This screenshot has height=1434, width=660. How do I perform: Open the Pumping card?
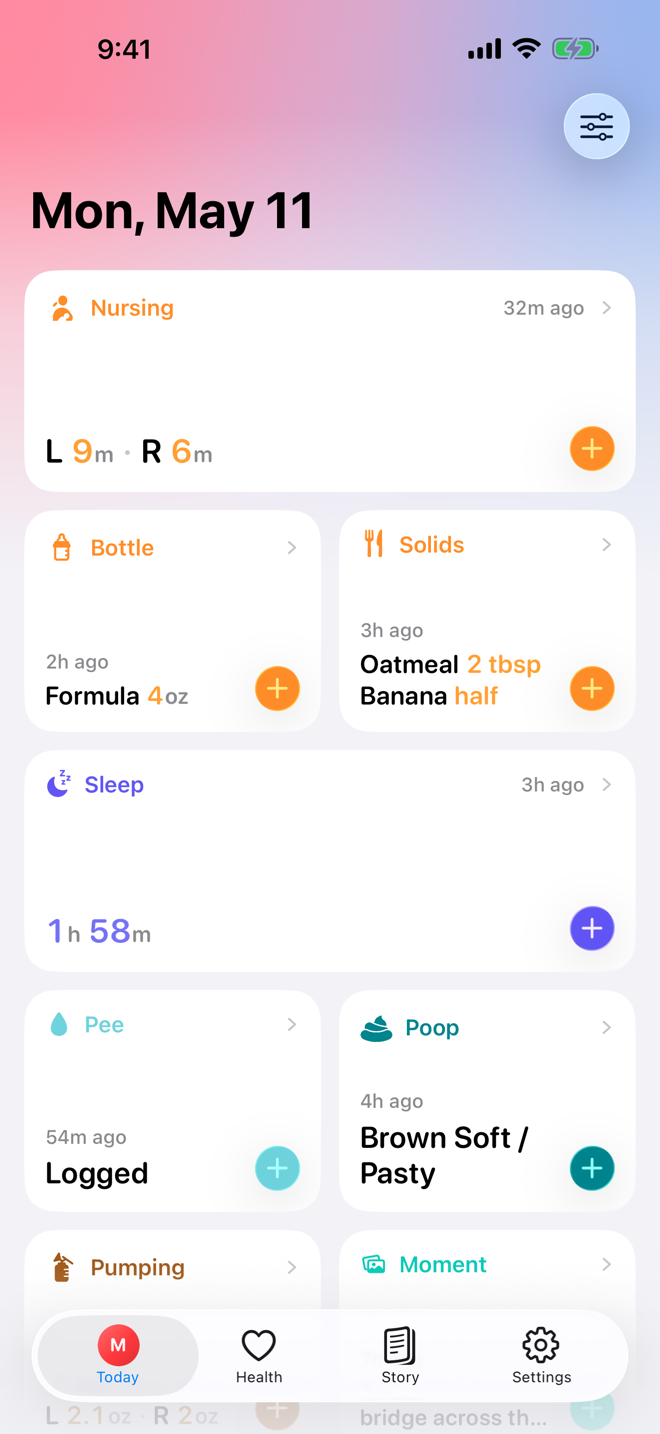pos(173,1270)
